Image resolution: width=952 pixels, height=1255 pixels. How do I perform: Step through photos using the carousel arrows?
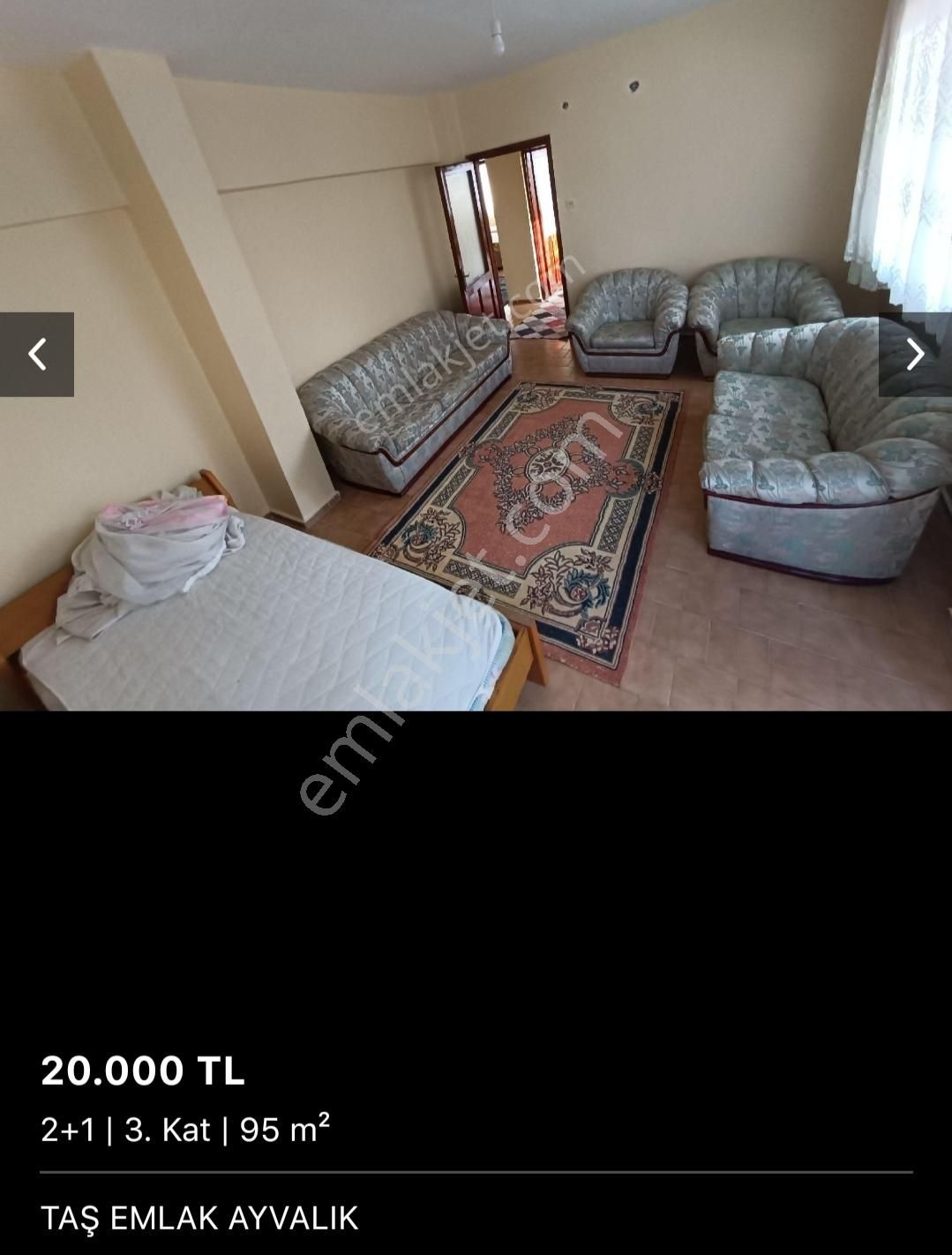coord(916,352)
